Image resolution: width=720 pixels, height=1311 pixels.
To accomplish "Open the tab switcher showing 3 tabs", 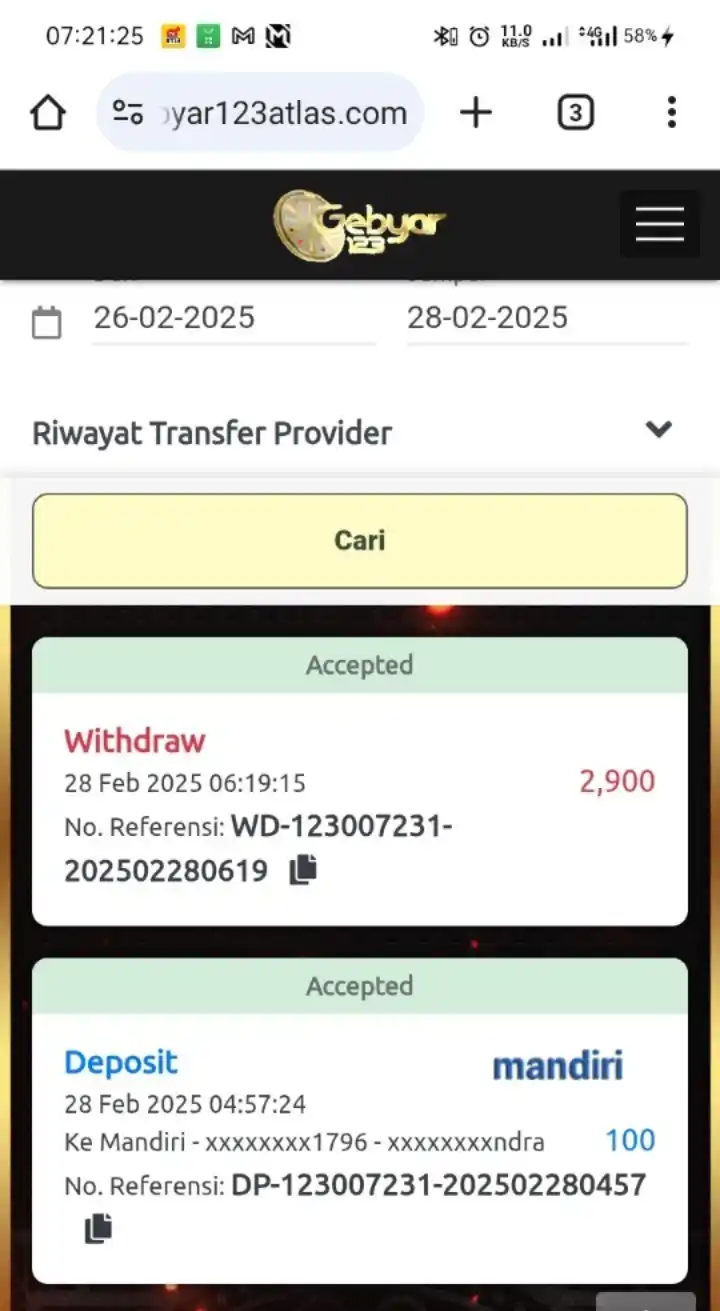I will [x=575, y=113].
